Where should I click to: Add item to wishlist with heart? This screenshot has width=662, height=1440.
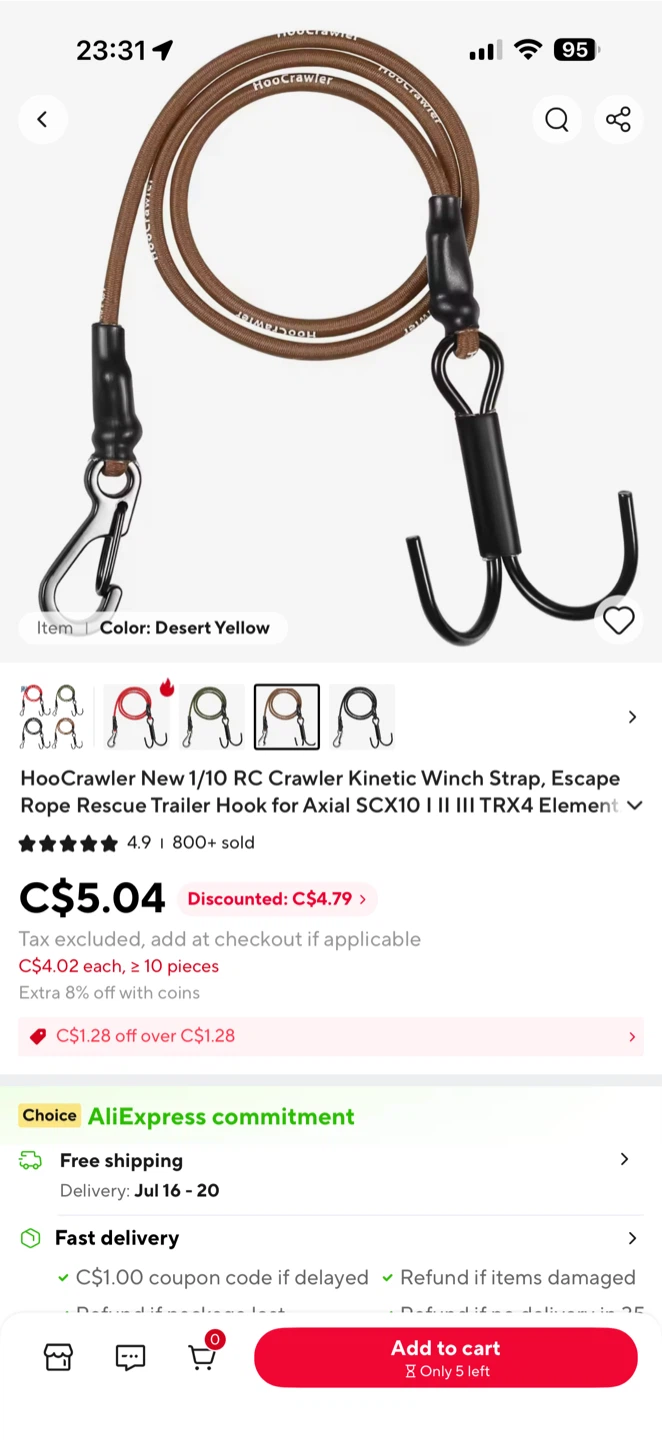619,620
